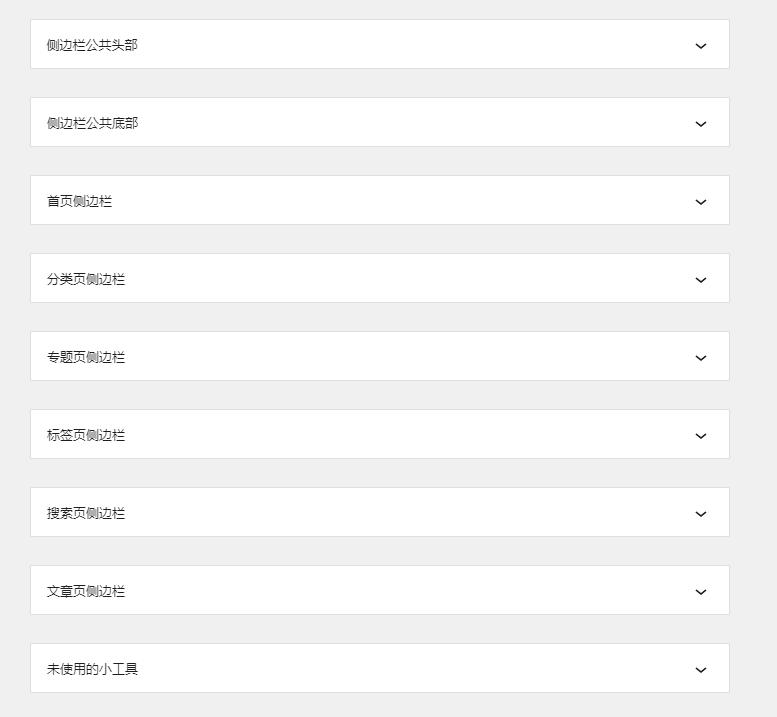
Task: Open the 首页侧边栏 section
Action: tap(700, 201)
